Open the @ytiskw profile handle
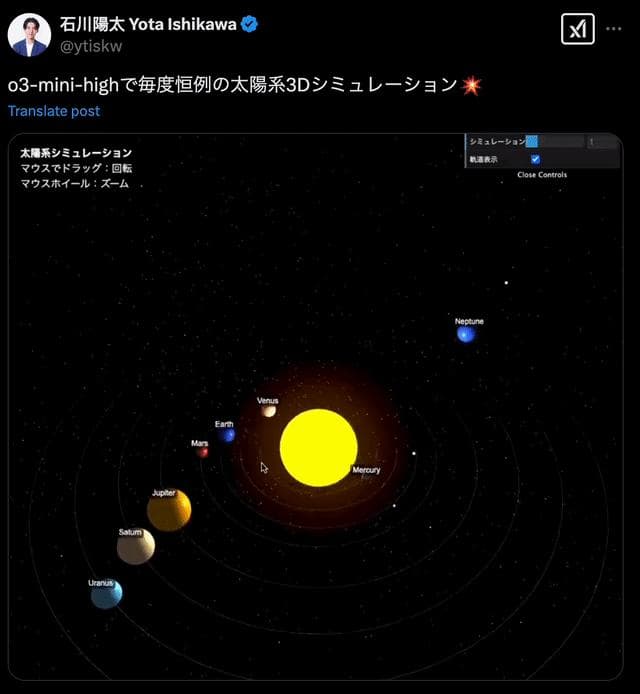Screen dimensions: 640x694 (x=94, y=46)
